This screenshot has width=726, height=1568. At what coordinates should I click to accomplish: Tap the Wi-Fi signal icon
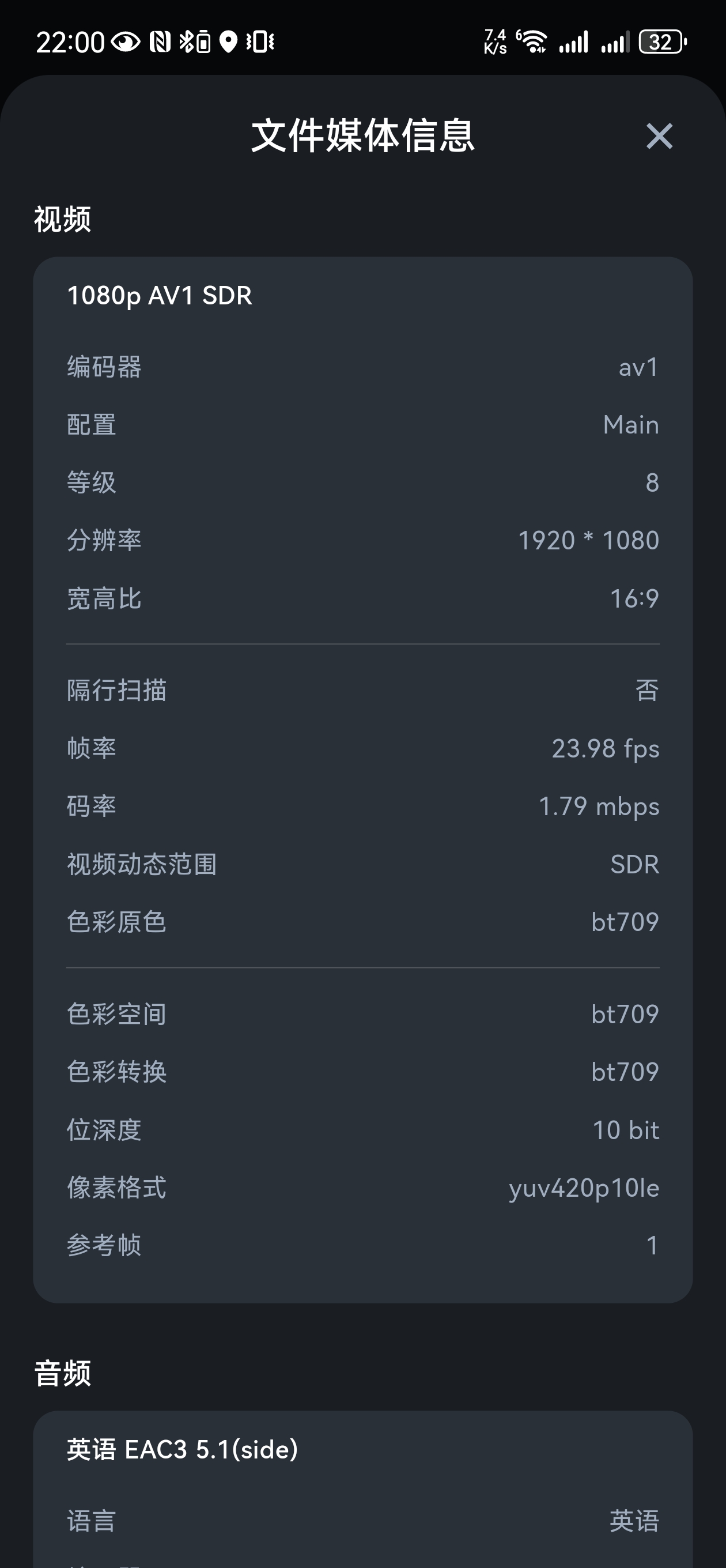pyautogui.click(x=534, y=42)
